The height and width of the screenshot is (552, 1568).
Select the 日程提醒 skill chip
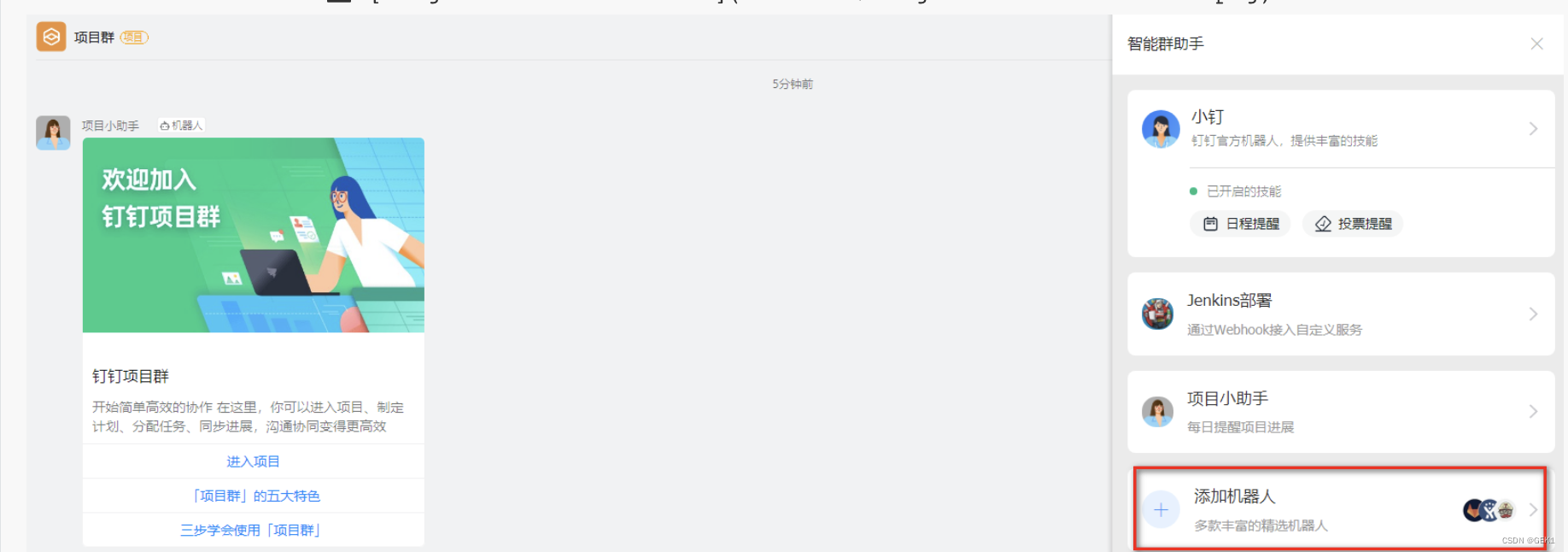click(1241, 224)
